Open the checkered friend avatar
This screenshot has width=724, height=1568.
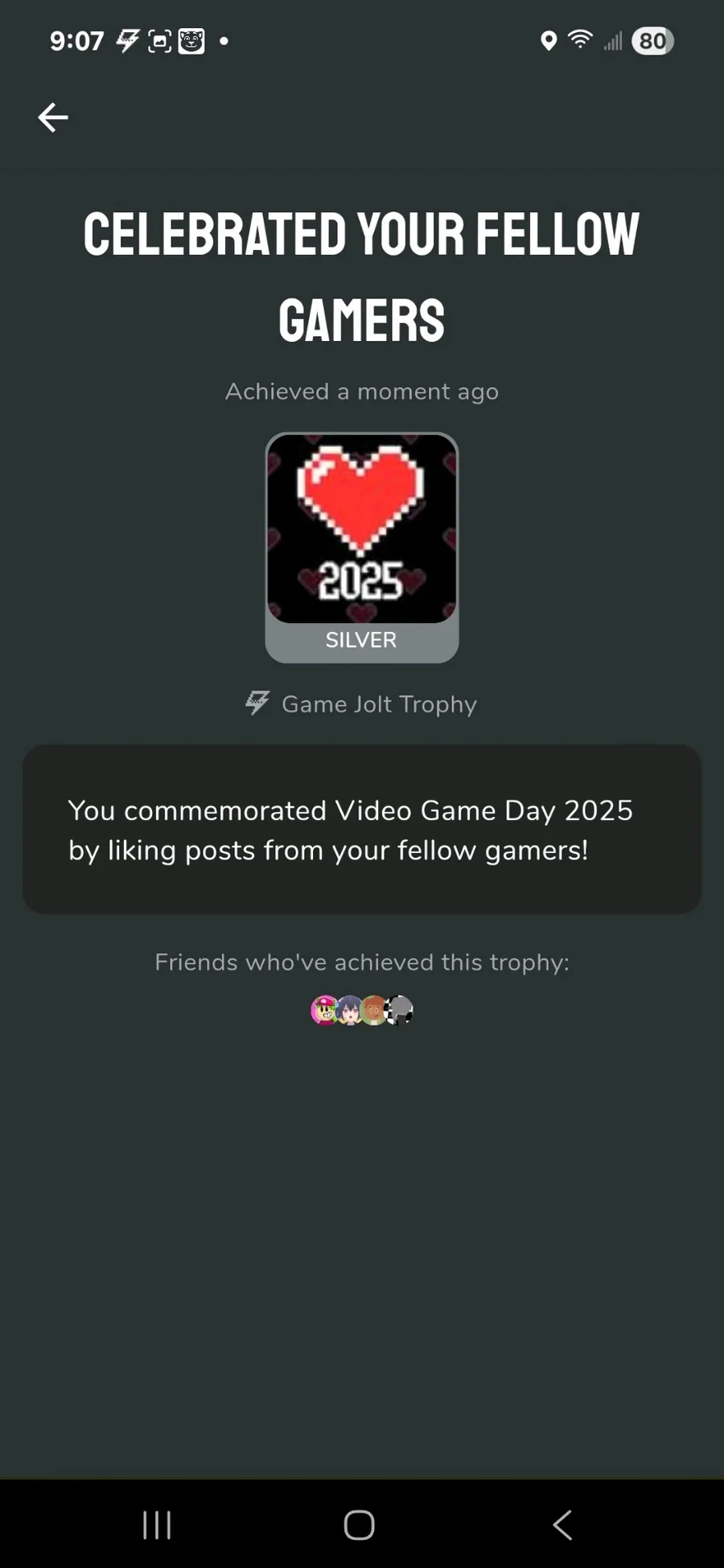pos(400,1009)
